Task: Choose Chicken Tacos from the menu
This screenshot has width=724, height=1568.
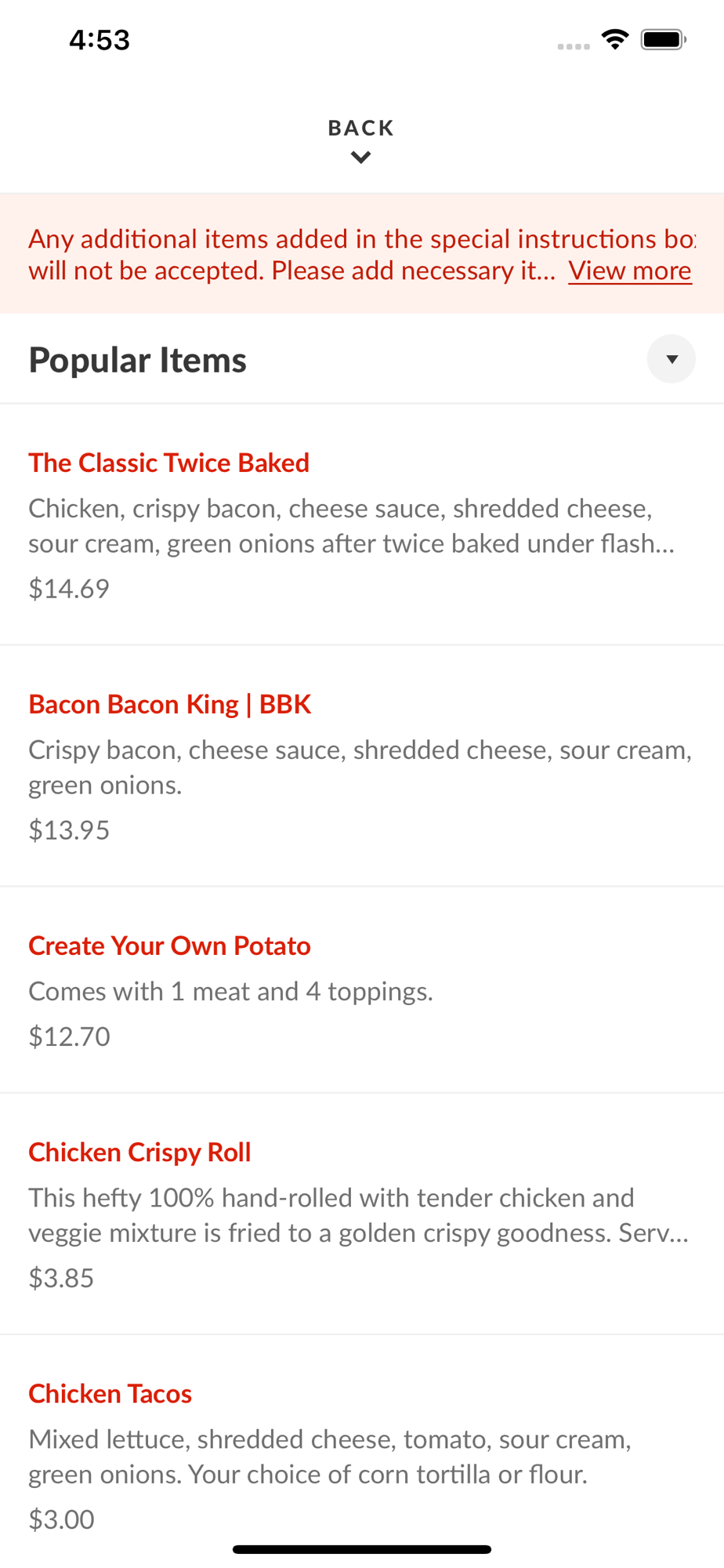Action: pyautogui.click(x=110, y=1393)
